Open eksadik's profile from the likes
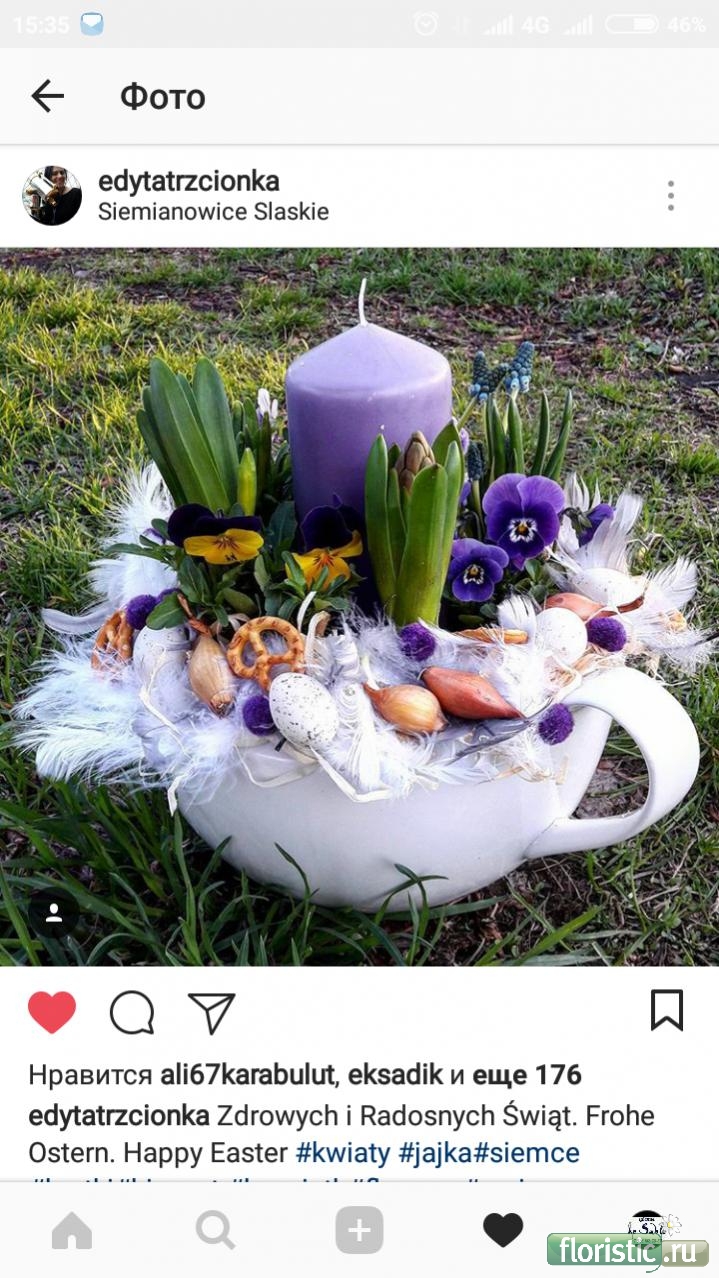The width and height of the screenshot is (719, 1278). [396, 1075]
